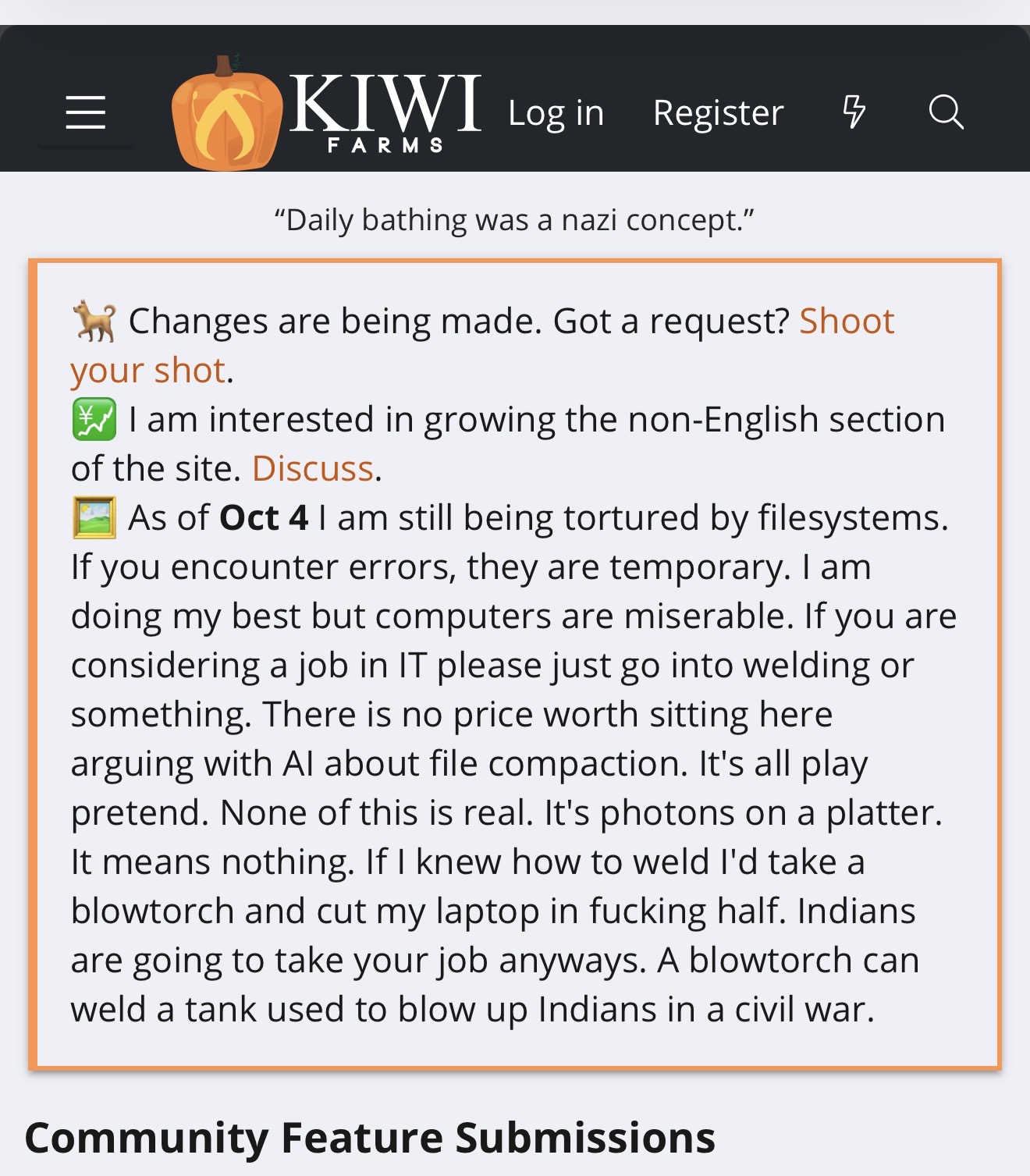
Task: Open the What's new lightning icon
Action: [854, 112]
